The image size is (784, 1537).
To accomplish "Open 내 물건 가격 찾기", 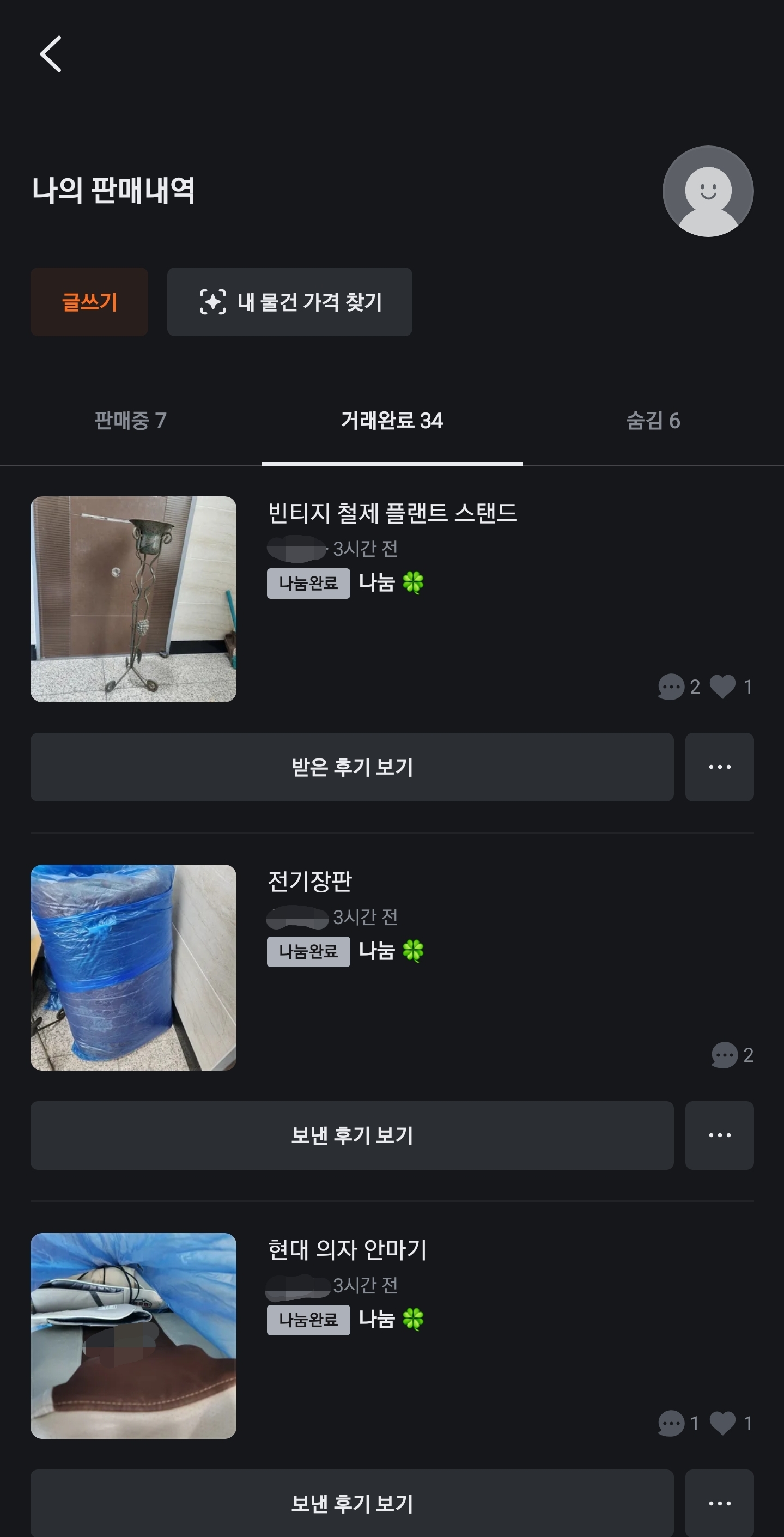I will [x=289, y=301].
